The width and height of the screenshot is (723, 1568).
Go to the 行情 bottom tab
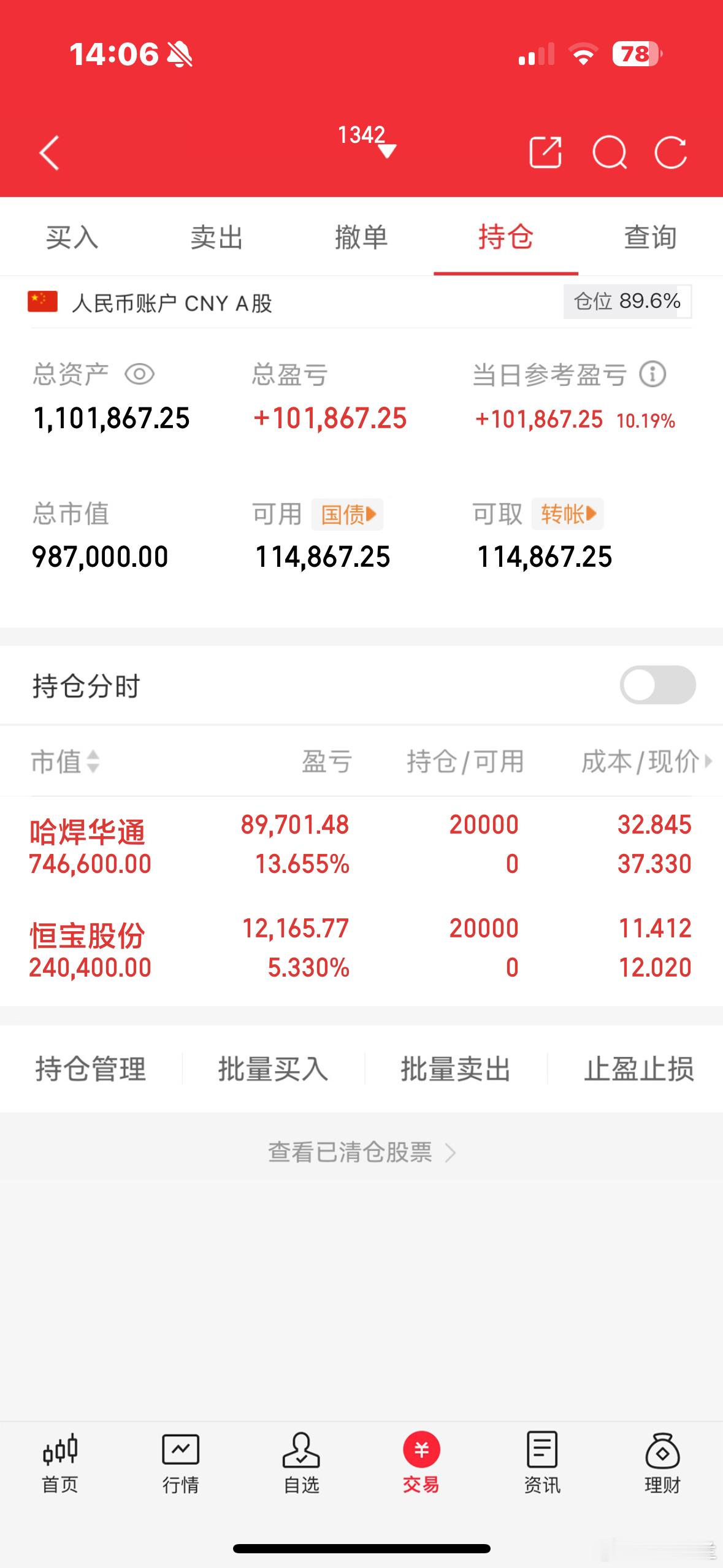pos(180,1464)
